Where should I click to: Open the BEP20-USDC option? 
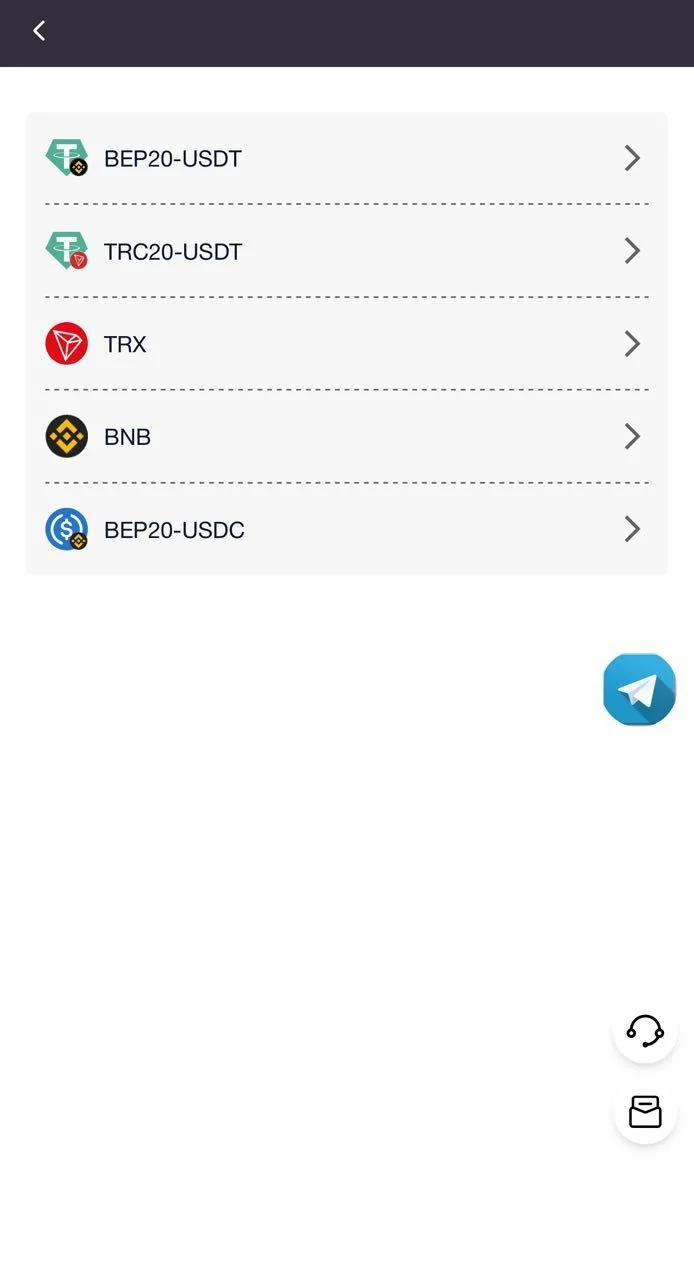tap(346, 529)
